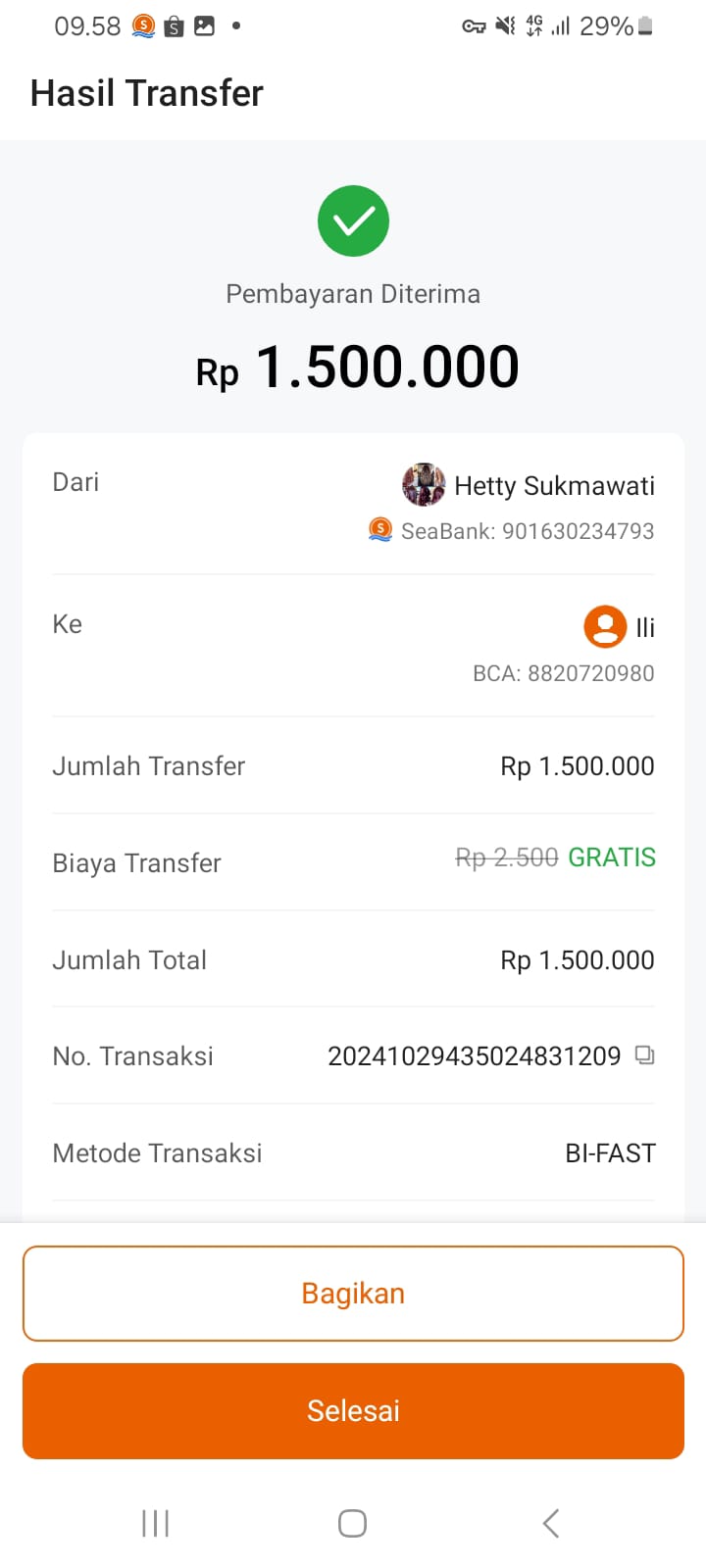
Task: Open recent apps from the navigation bar
Action: click(x=156, y=1523)
